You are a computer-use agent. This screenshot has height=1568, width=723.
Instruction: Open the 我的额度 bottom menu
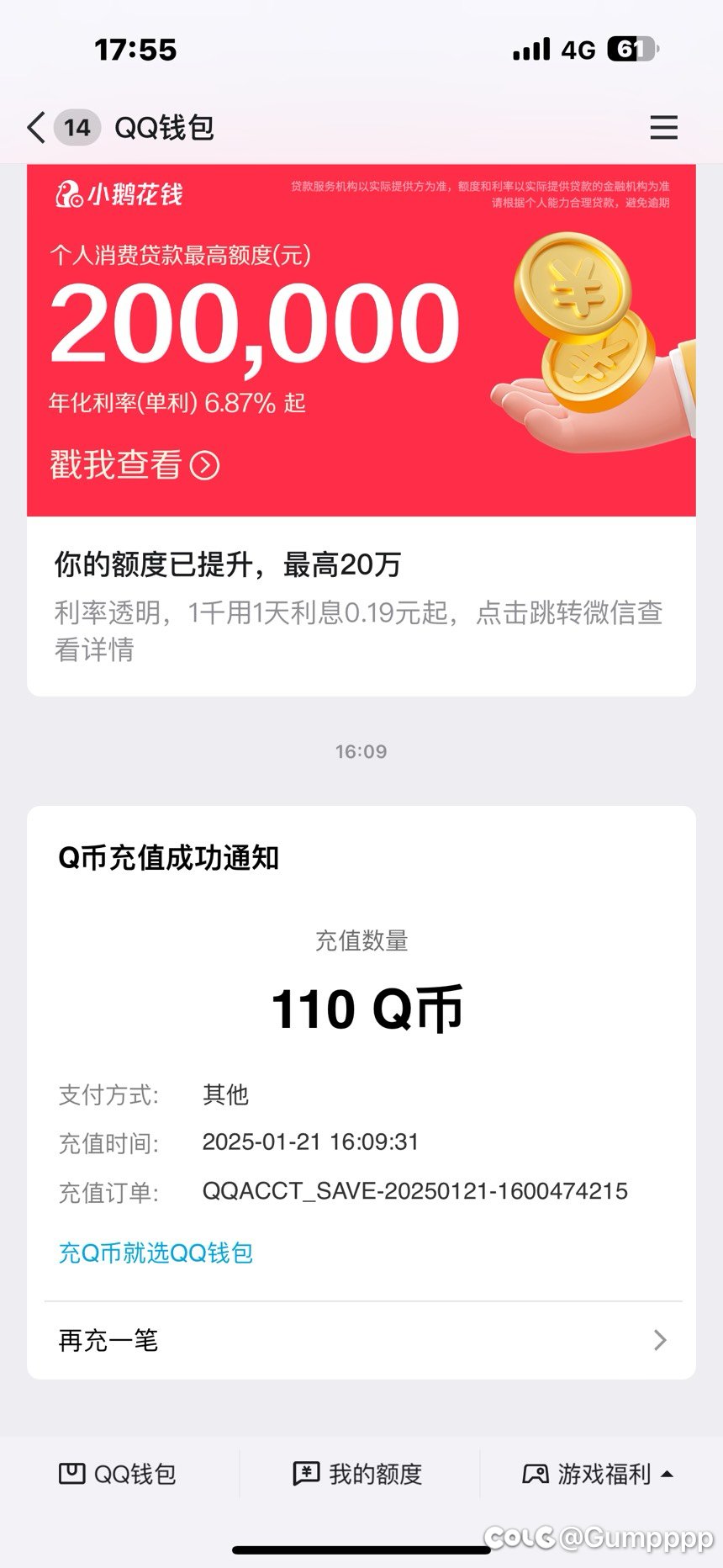point(357,1474)
